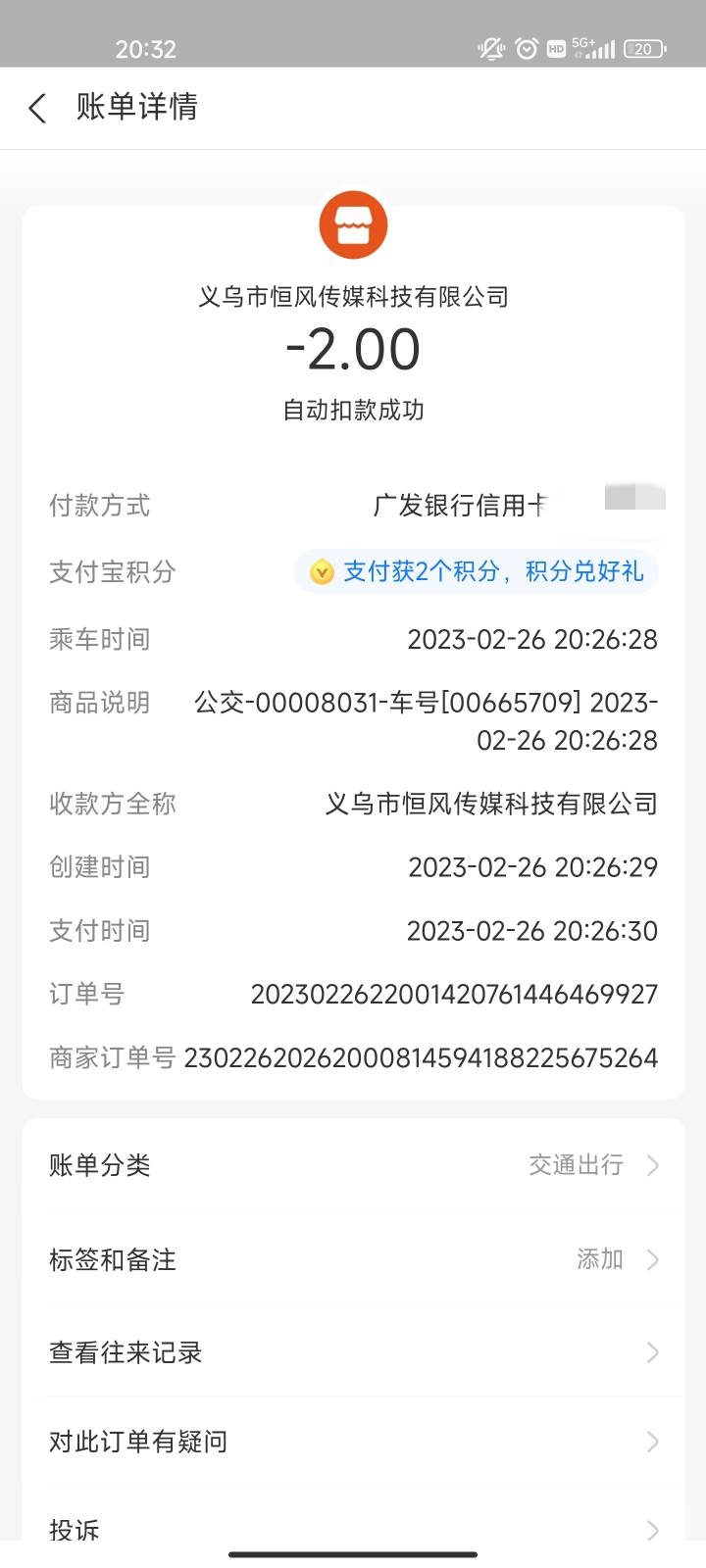This screenshot has height=1568, width=706.
Task: Open the 投诉 row
Action: pyautogui.click(x=353, y=1527)
